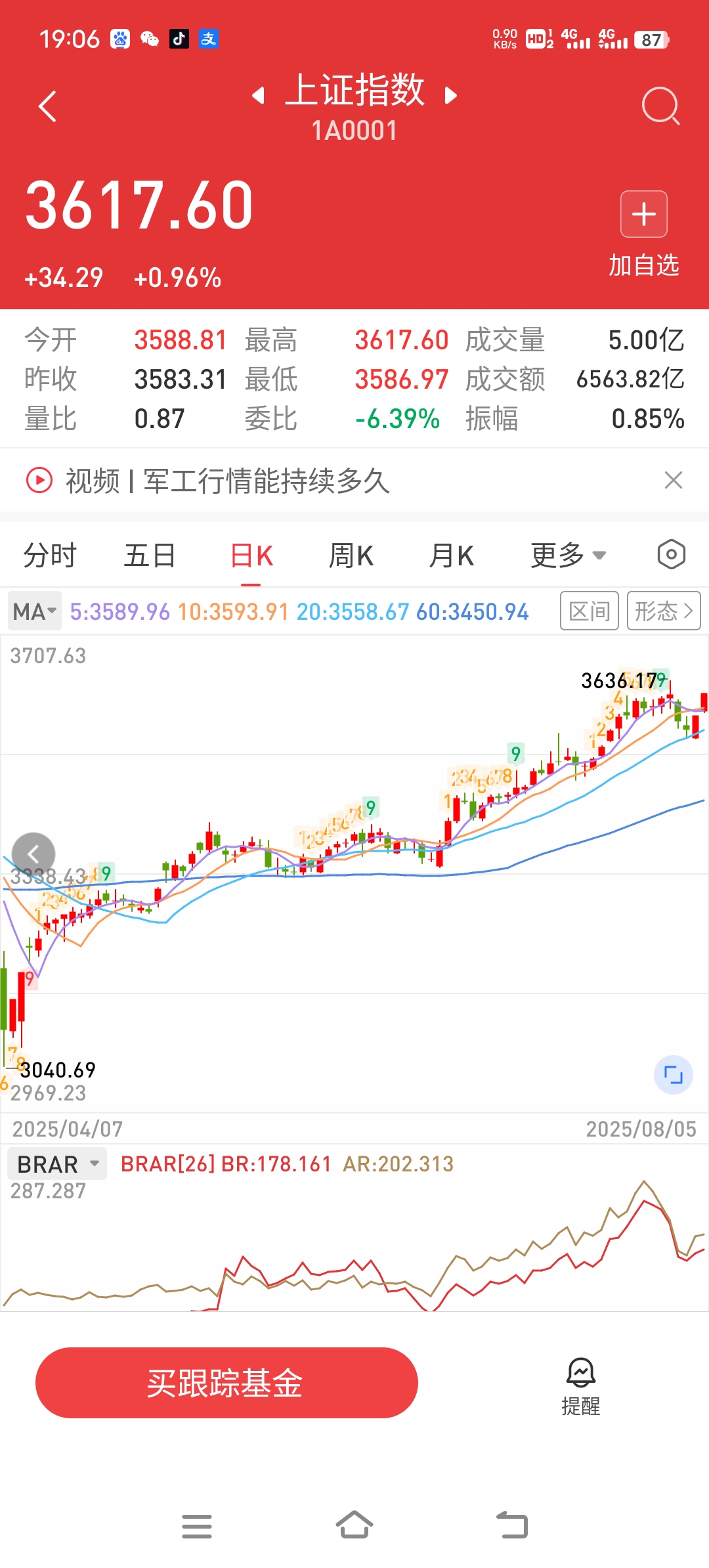
Task: Open the 形态 panel
Action: pos(664,611)
